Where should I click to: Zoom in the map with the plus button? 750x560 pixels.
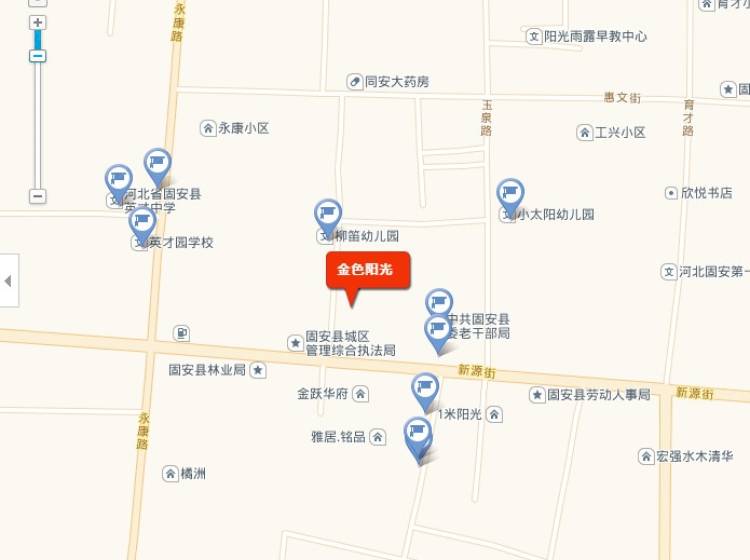pos(37,22)
